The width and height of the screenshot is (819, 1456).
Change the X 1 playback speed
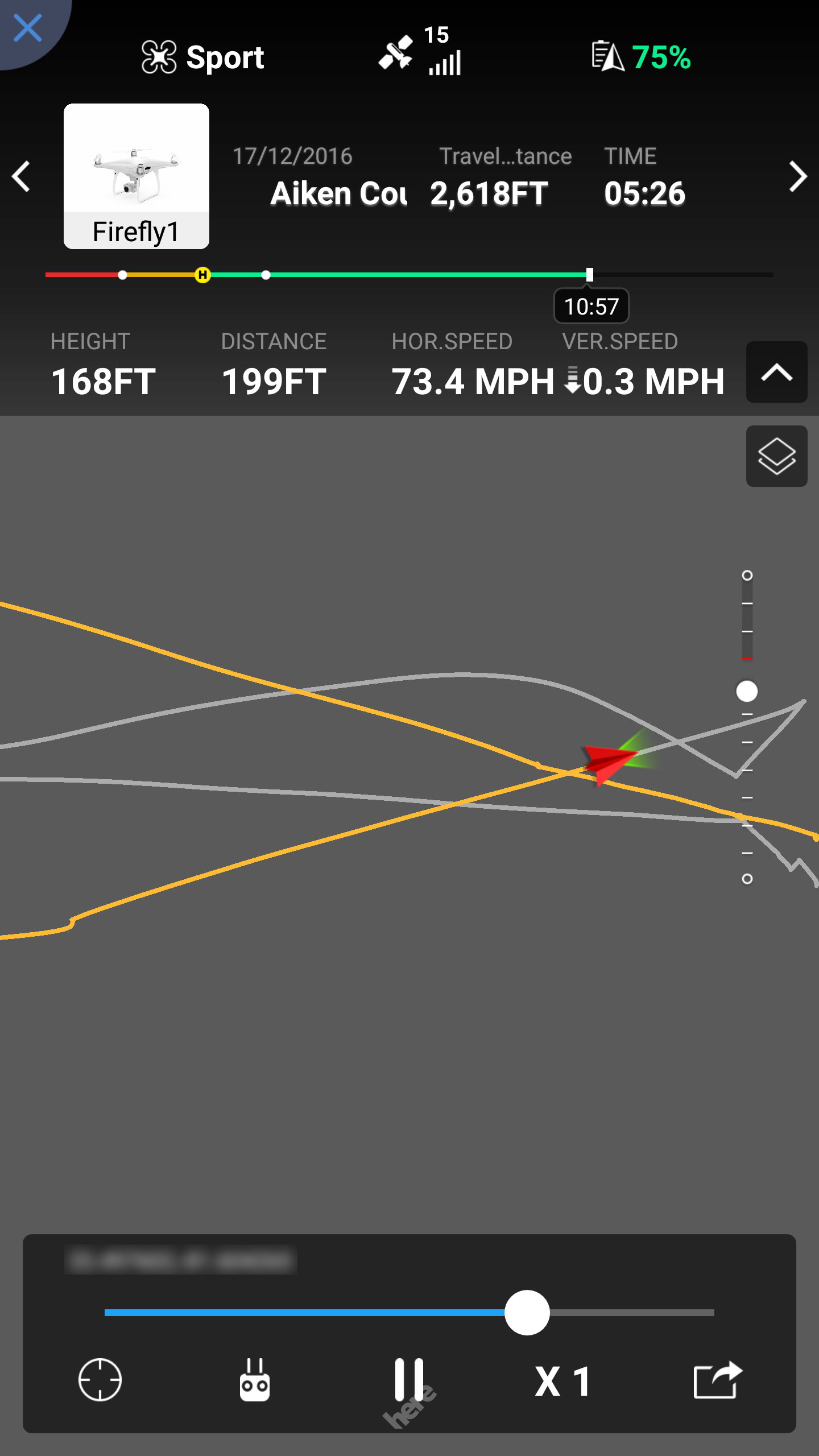click(x=563, y=1381)
